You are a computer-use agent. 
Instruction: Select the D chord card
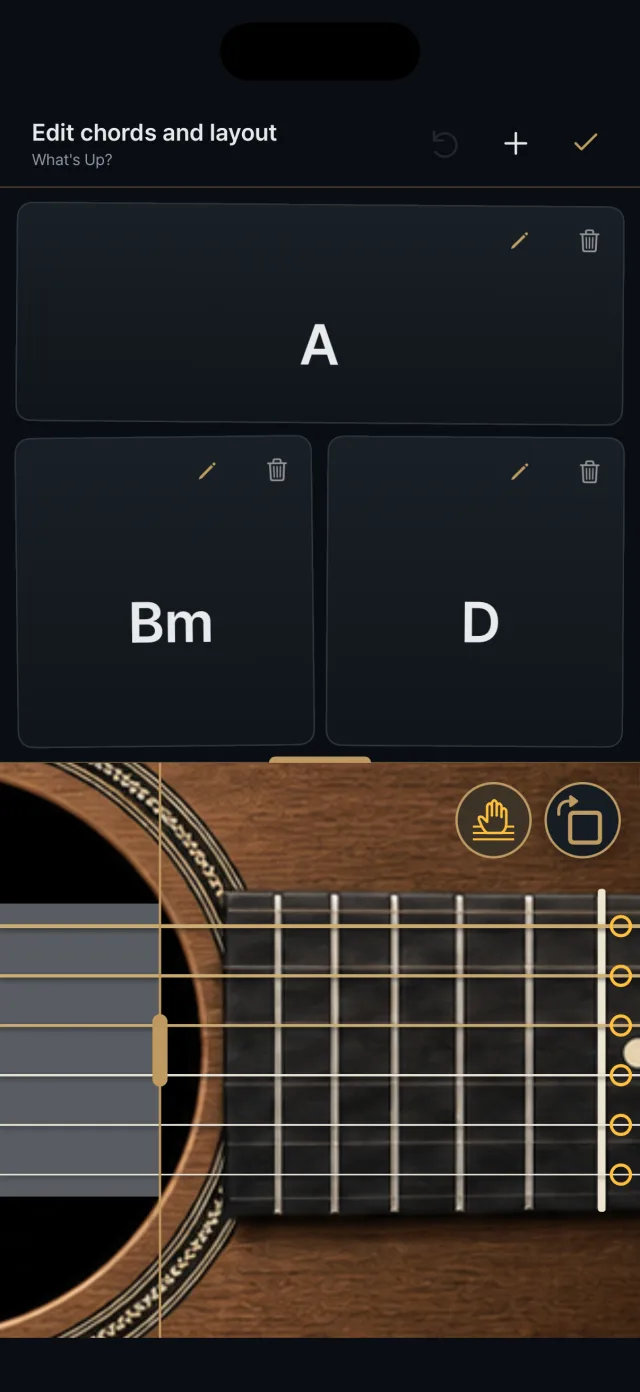point(475,592)
